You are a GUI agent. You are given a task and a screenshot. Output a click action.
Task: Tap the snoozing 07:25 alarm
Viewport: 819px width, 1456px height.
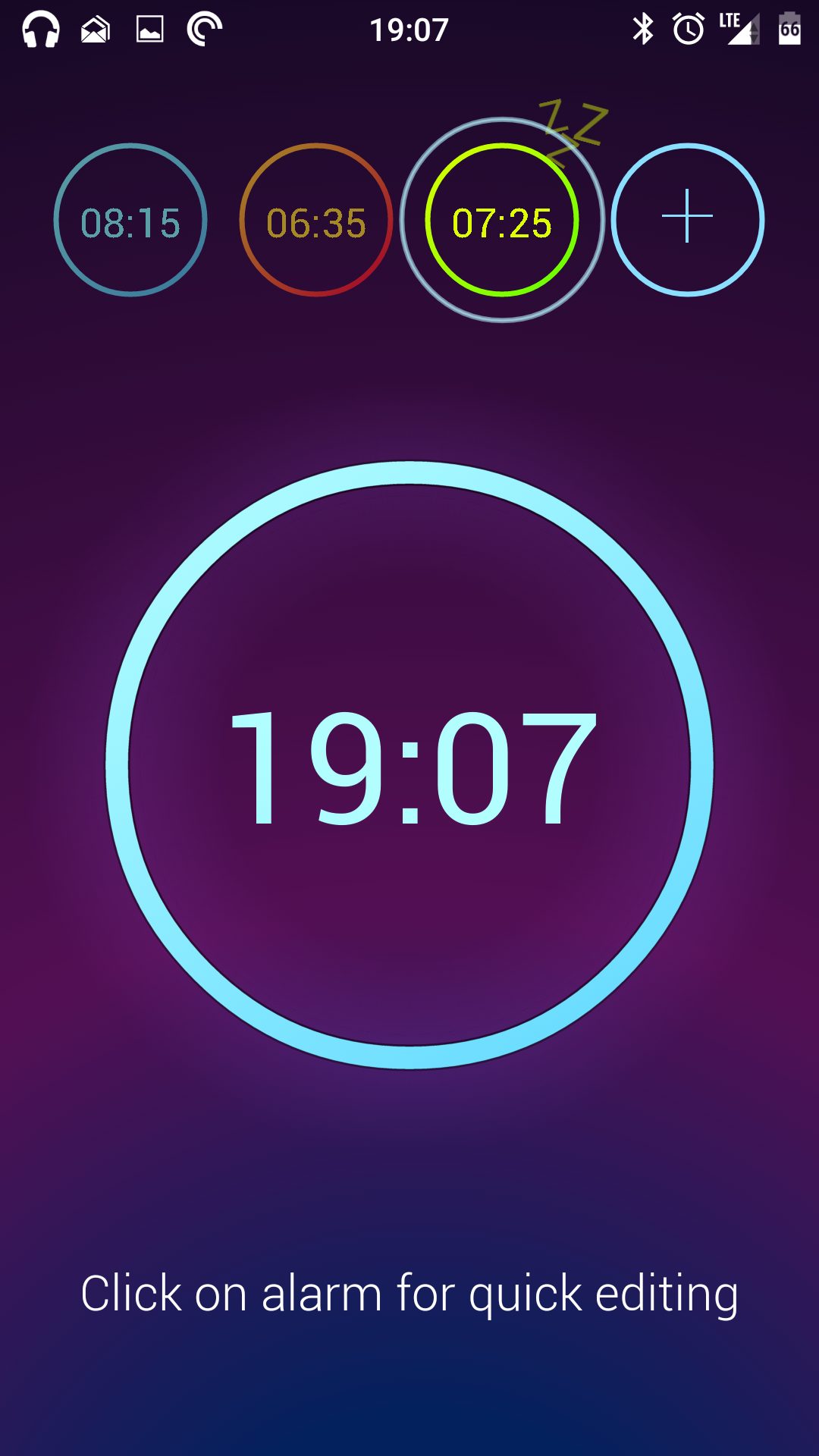tap(502, 220)
